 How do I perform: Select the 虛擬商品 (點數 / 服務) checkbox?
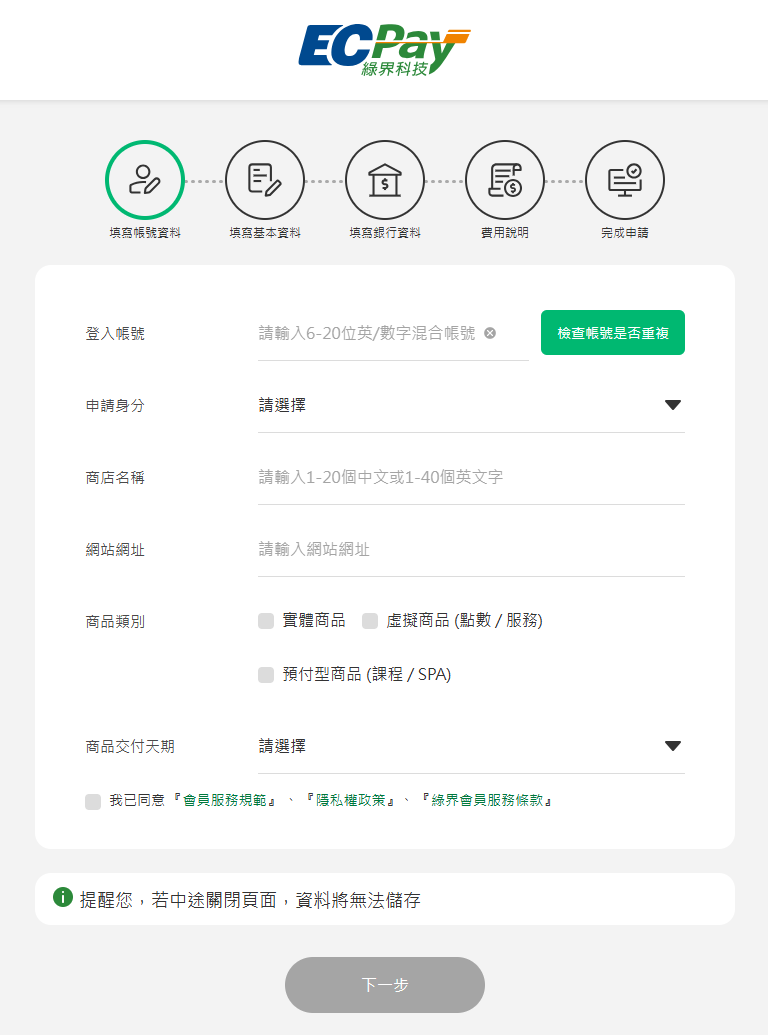(x=370, y=621)
